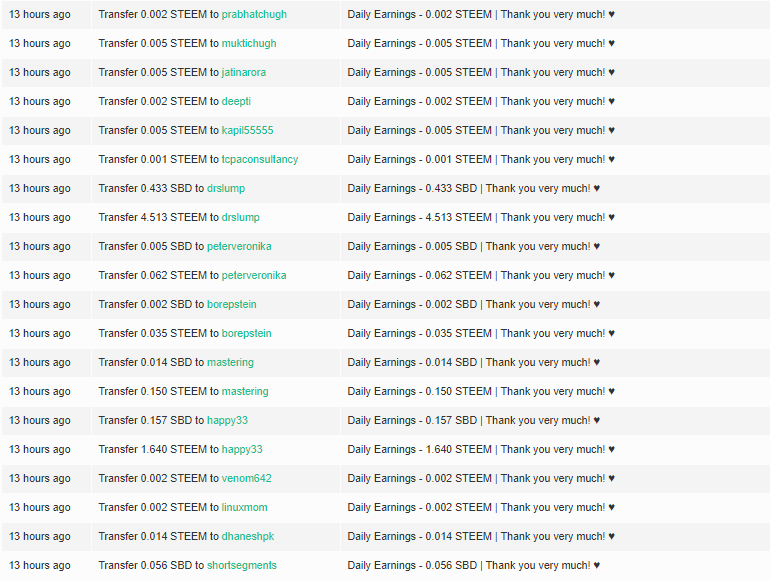Select mastering in the 0.150 STEEM transfer
Viewport: 770px width, 581px height.
coord(245,392)
